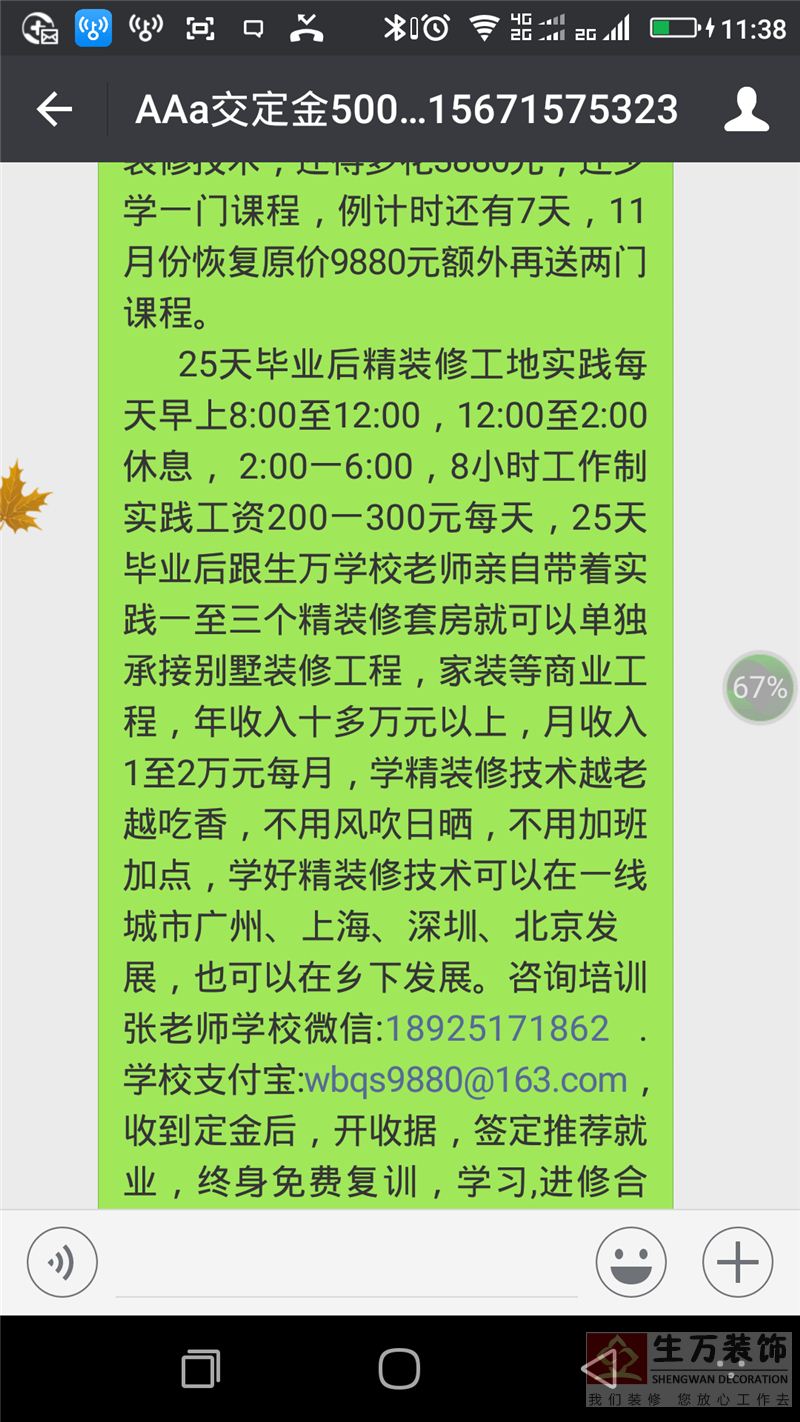Image resolution: width=800 pixels, height=1422 pixels.
Task: Tap the floating 67% bubble
Action: coord(759,688)
